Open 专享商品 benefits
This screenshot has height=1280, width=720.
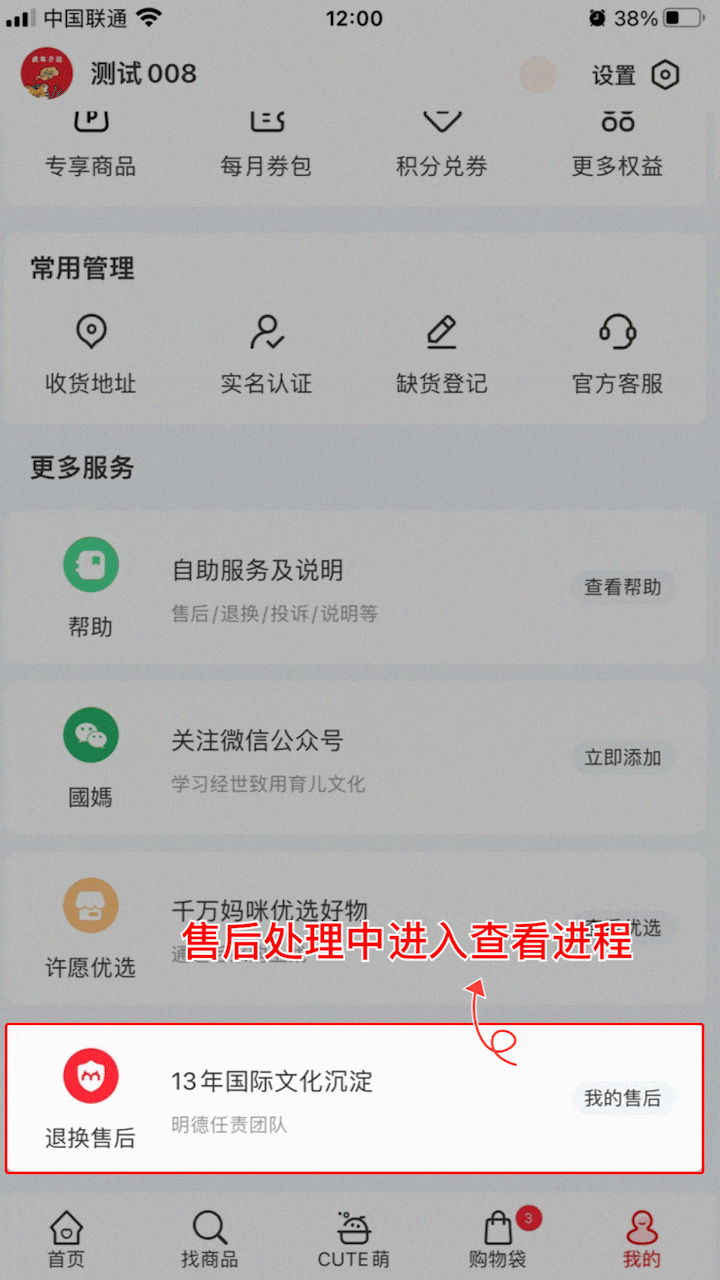90,145
